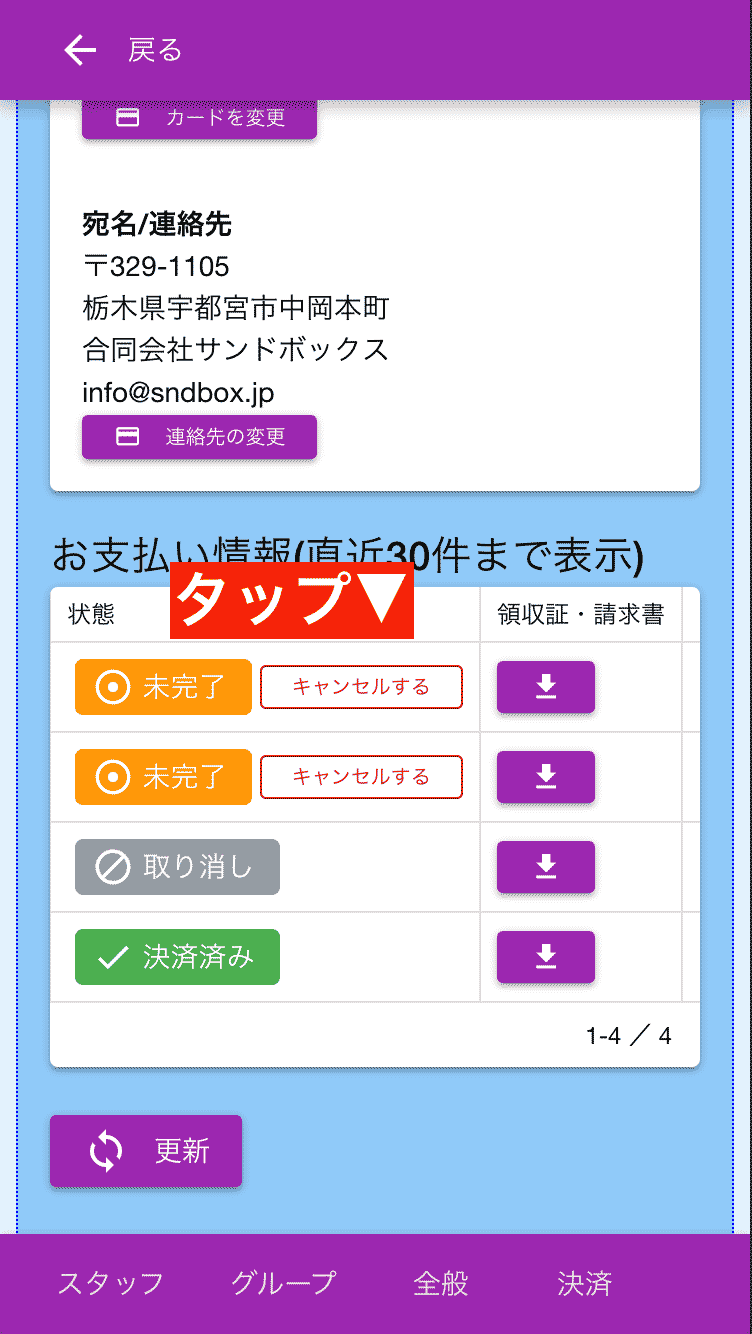
Task: Download receipt for the first 未完了 payment
Action: (545, 687)
